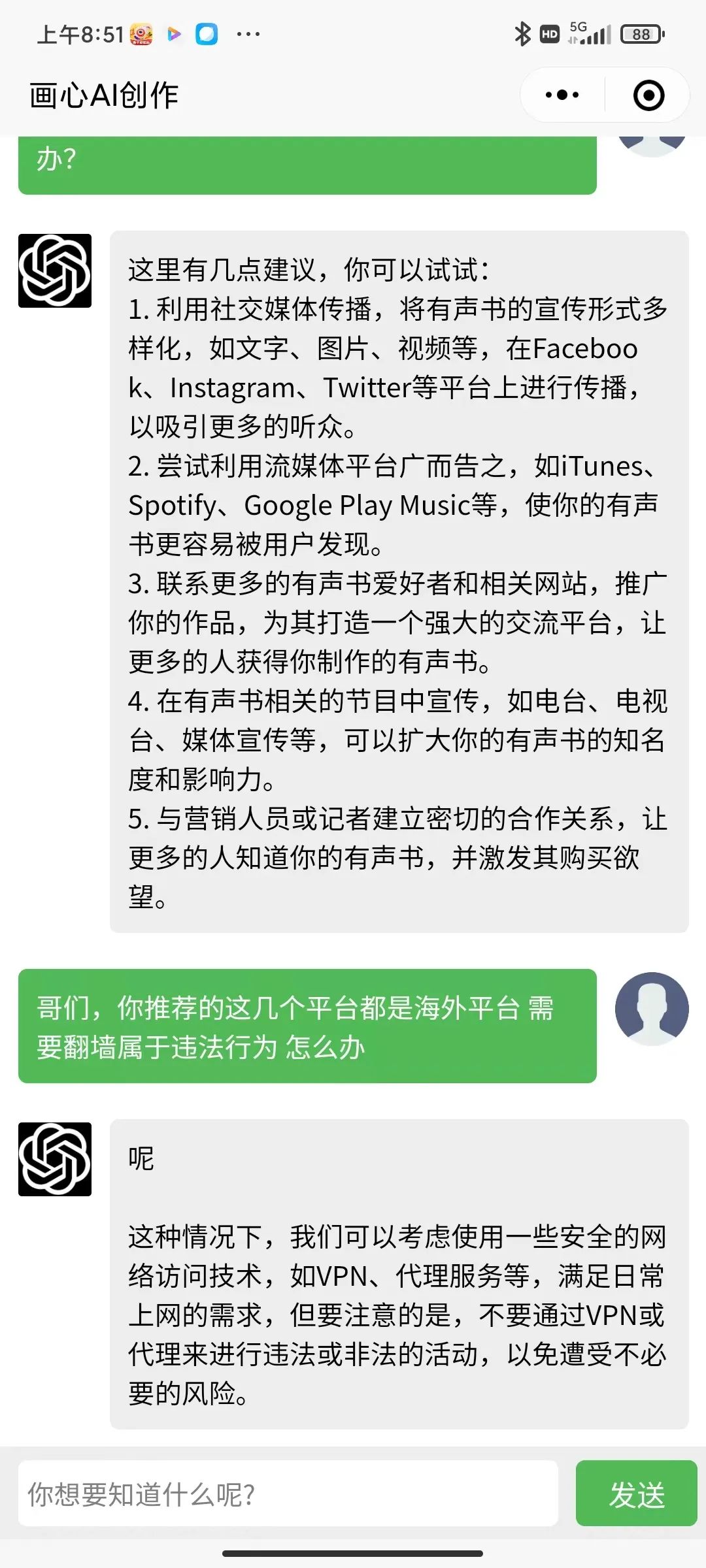The height and width of the screenshot is (1568, 706).
Task: Send the message with 发送 button
Action: [x=637, y=1494]
